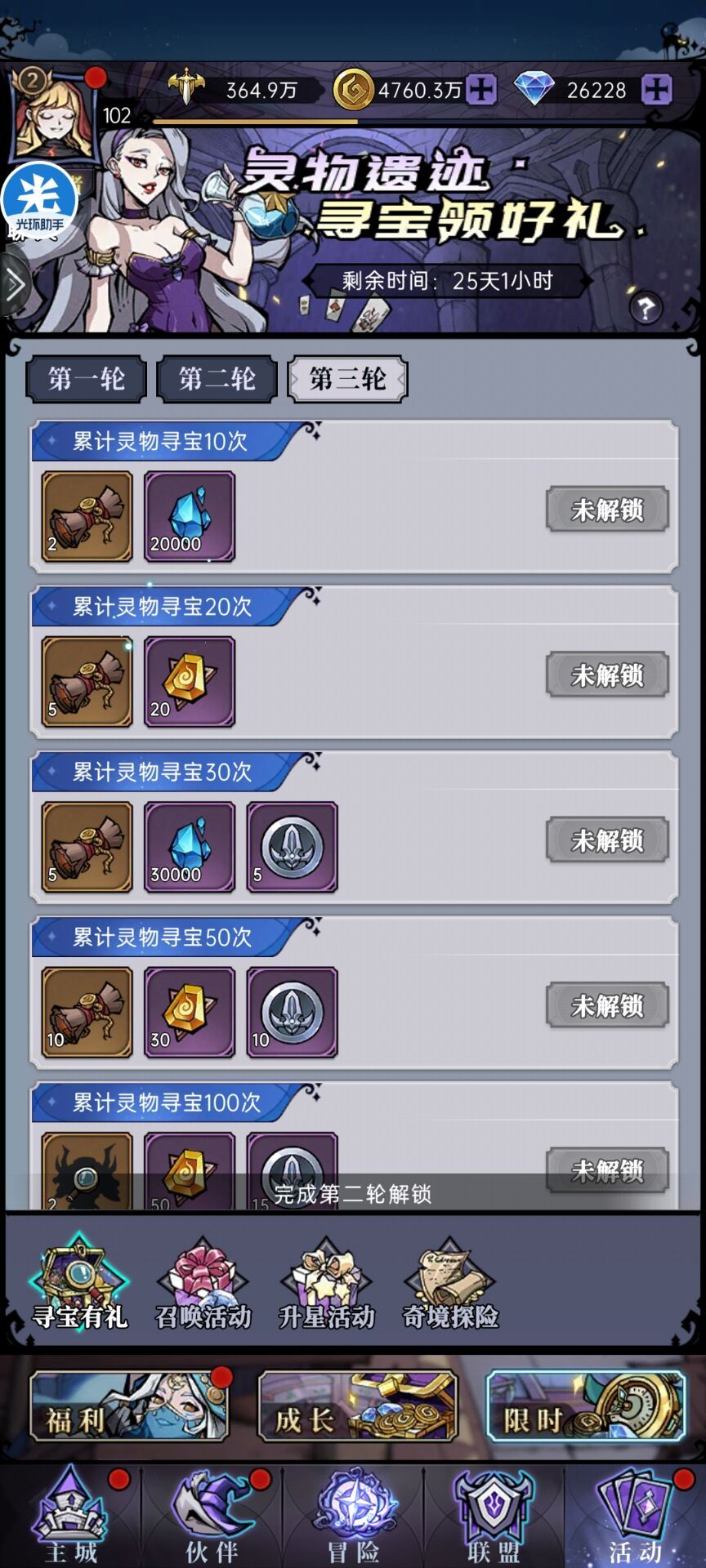The width and height of the screenshot is (706, 1568).
Task: Switch to the 第一轮 tab
Action: coord(86,378)
